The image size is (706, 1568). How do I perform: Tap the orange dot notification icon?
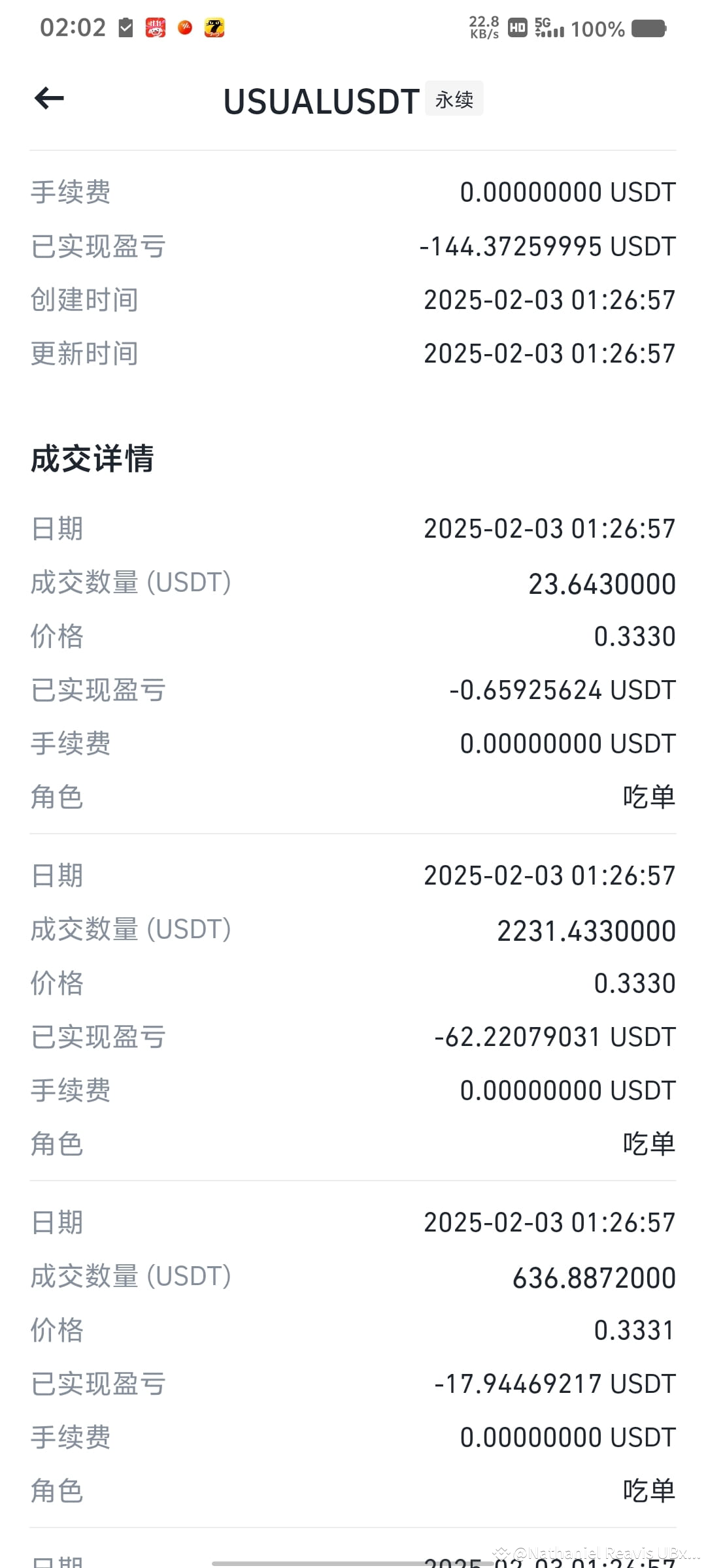pos(186,27)
